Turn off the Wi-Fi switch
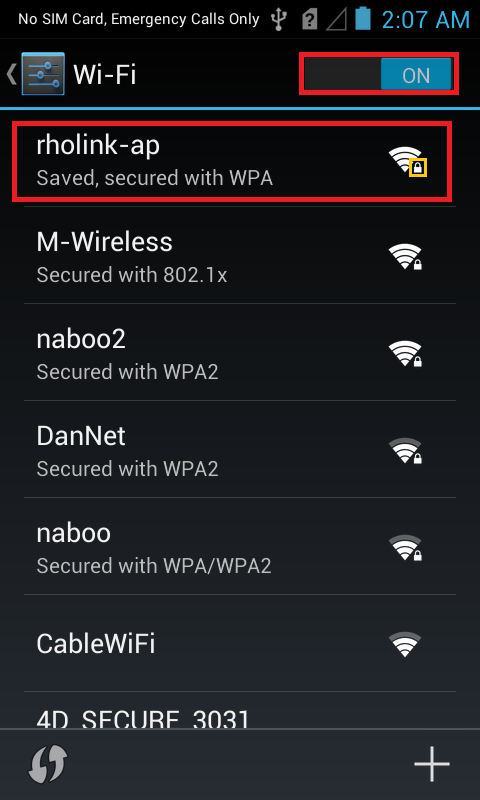The width and height of the screenshot is (480, 800). [x=378, y=74]
